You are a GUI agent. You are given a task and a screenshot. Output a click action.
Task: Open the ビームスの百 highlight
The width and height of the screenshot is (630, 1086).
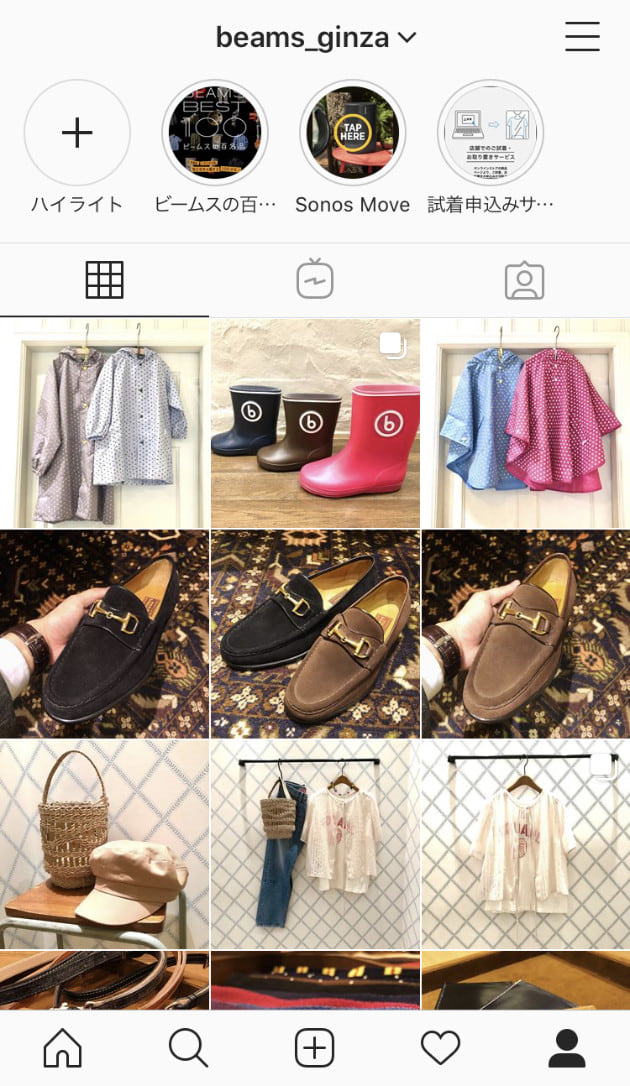point(215,133)
